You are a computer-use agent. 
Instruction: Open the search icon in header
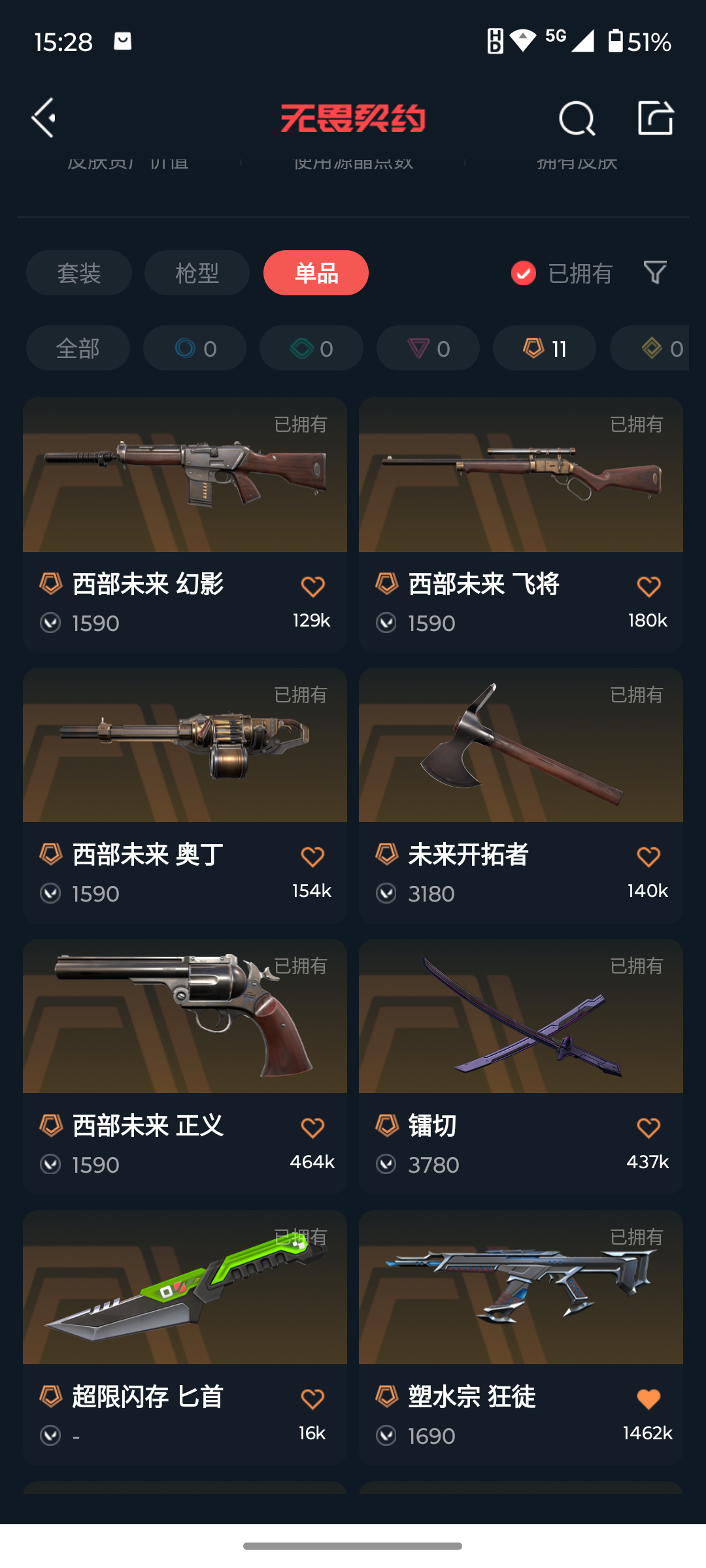pyautogui.click(x=577, y=118)
